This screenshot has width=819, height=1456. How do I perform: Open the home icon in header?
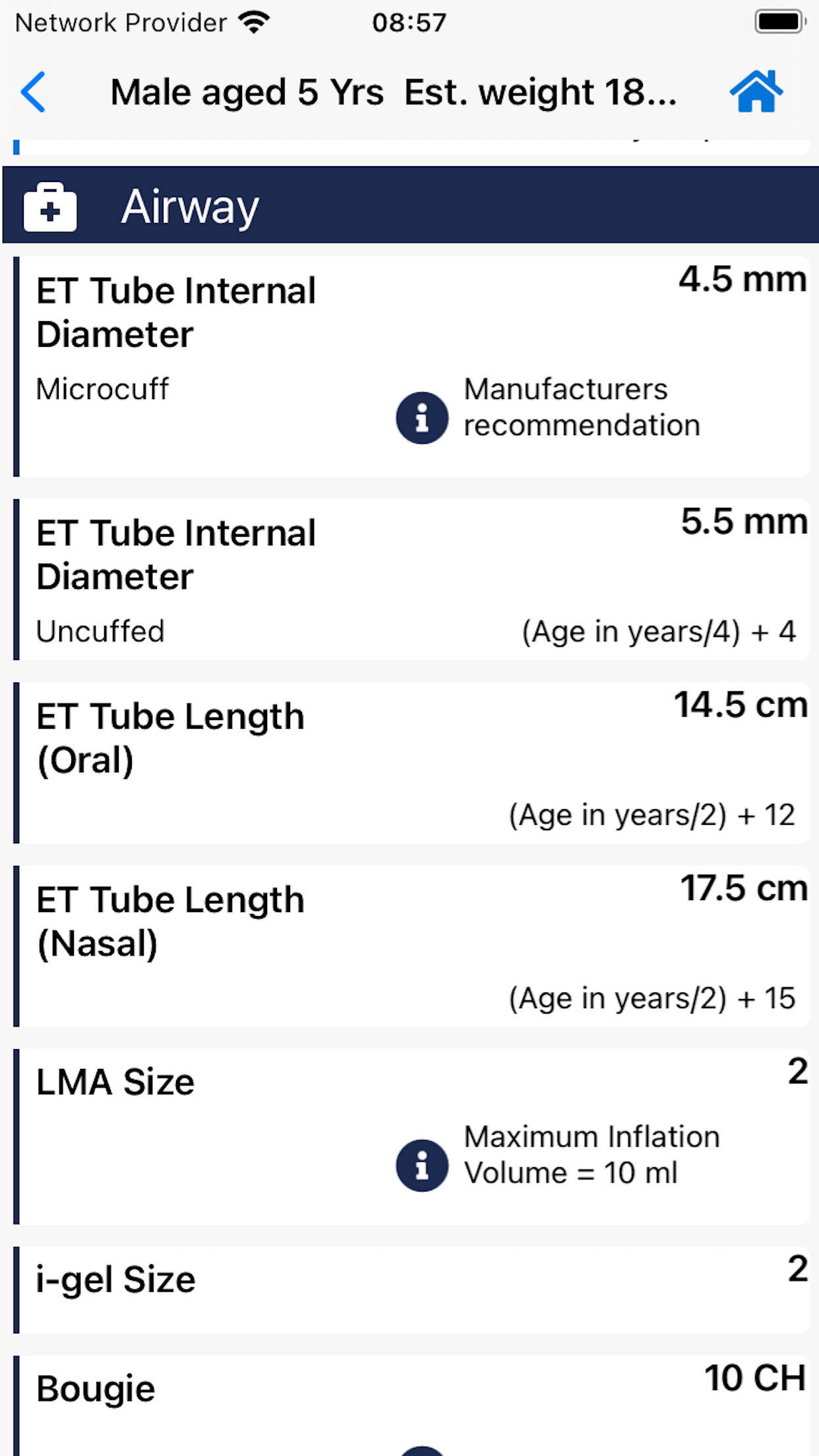[756, 91]
